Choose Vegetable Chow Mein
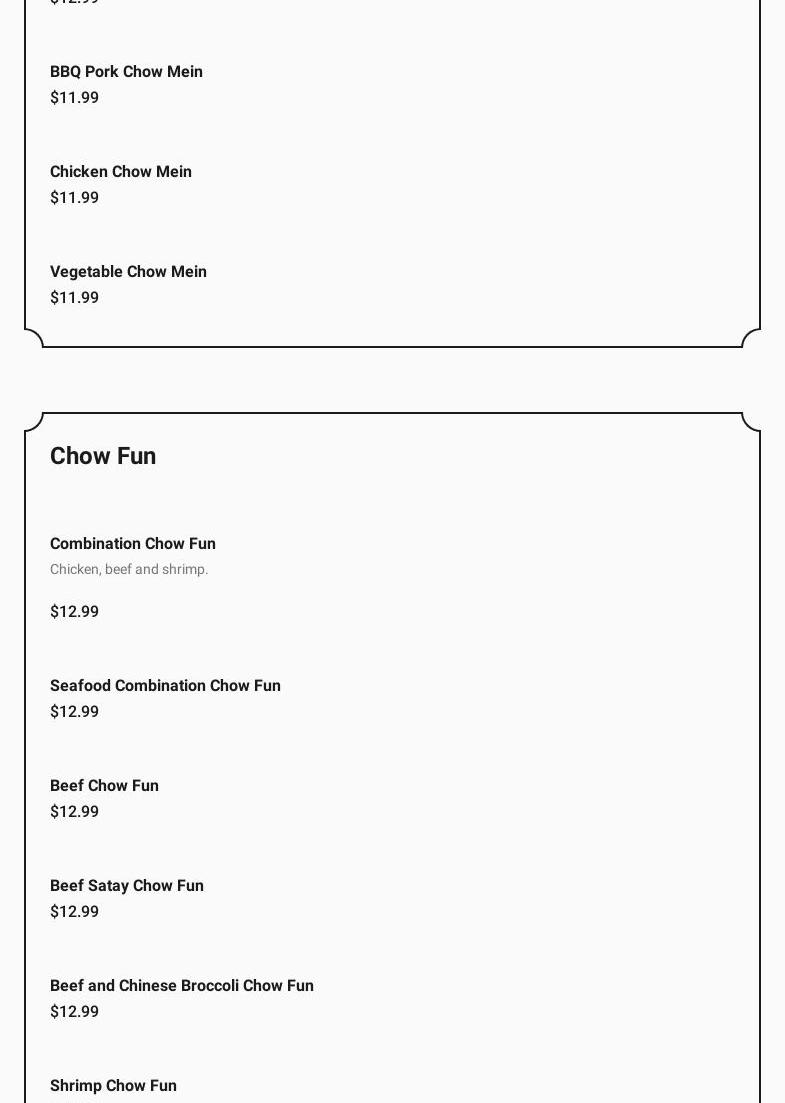The width and height of the screenshot is (785, 1103). [128, 272]
